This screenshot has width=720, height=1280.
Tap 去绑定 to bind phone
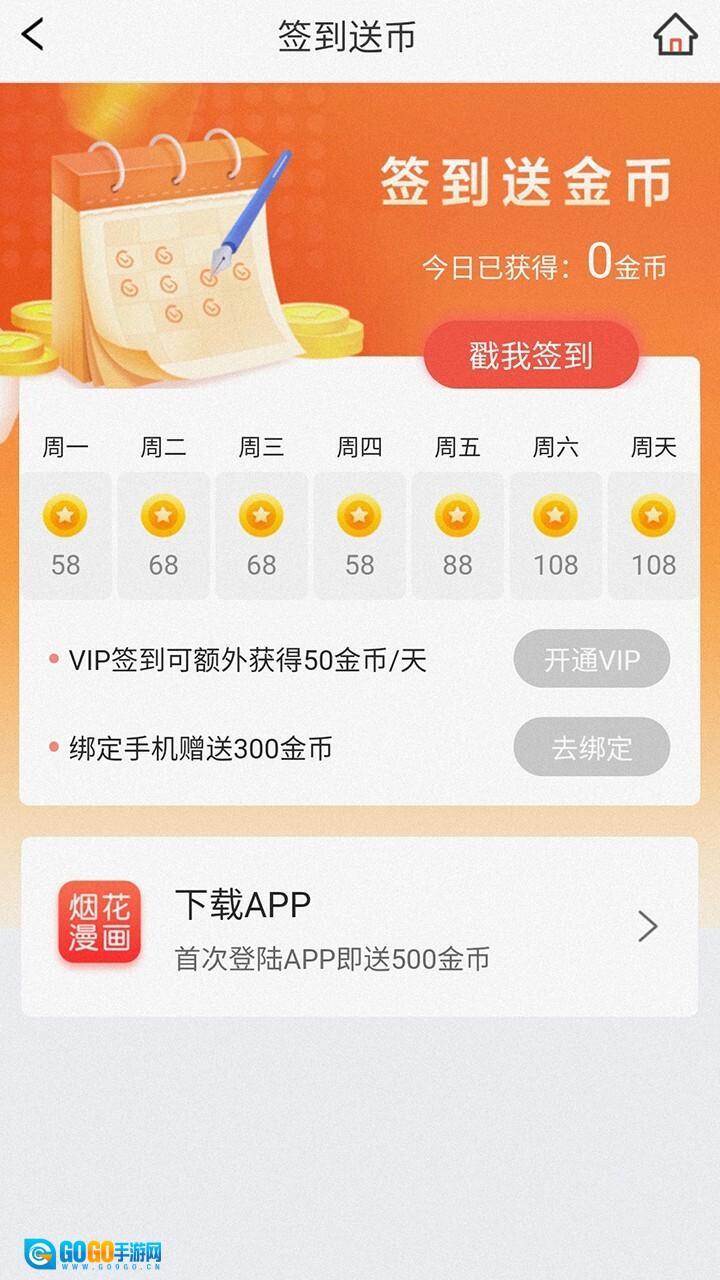point(592,747)
